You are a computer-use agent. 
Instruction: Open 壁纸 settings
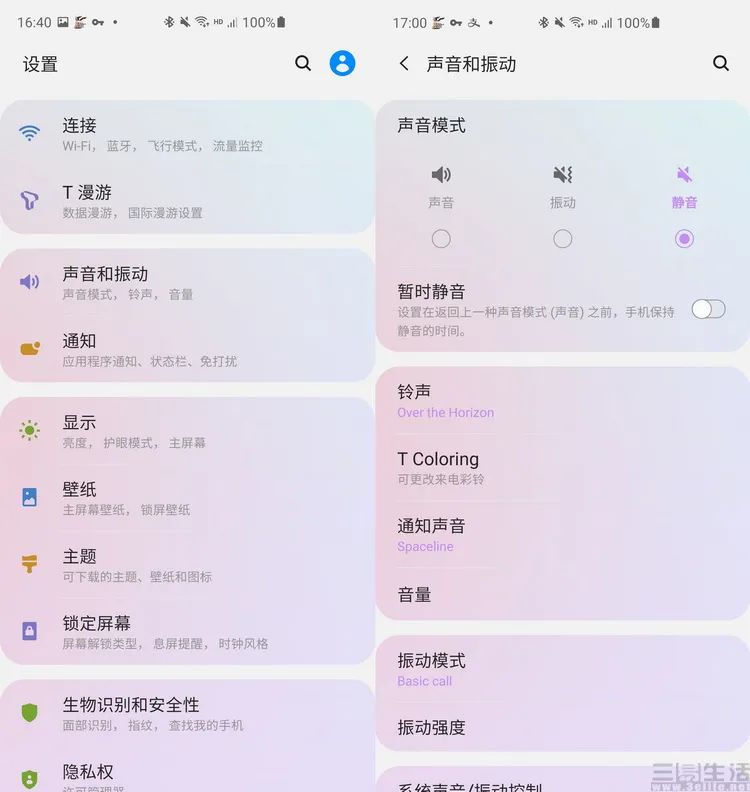point(187,498)
